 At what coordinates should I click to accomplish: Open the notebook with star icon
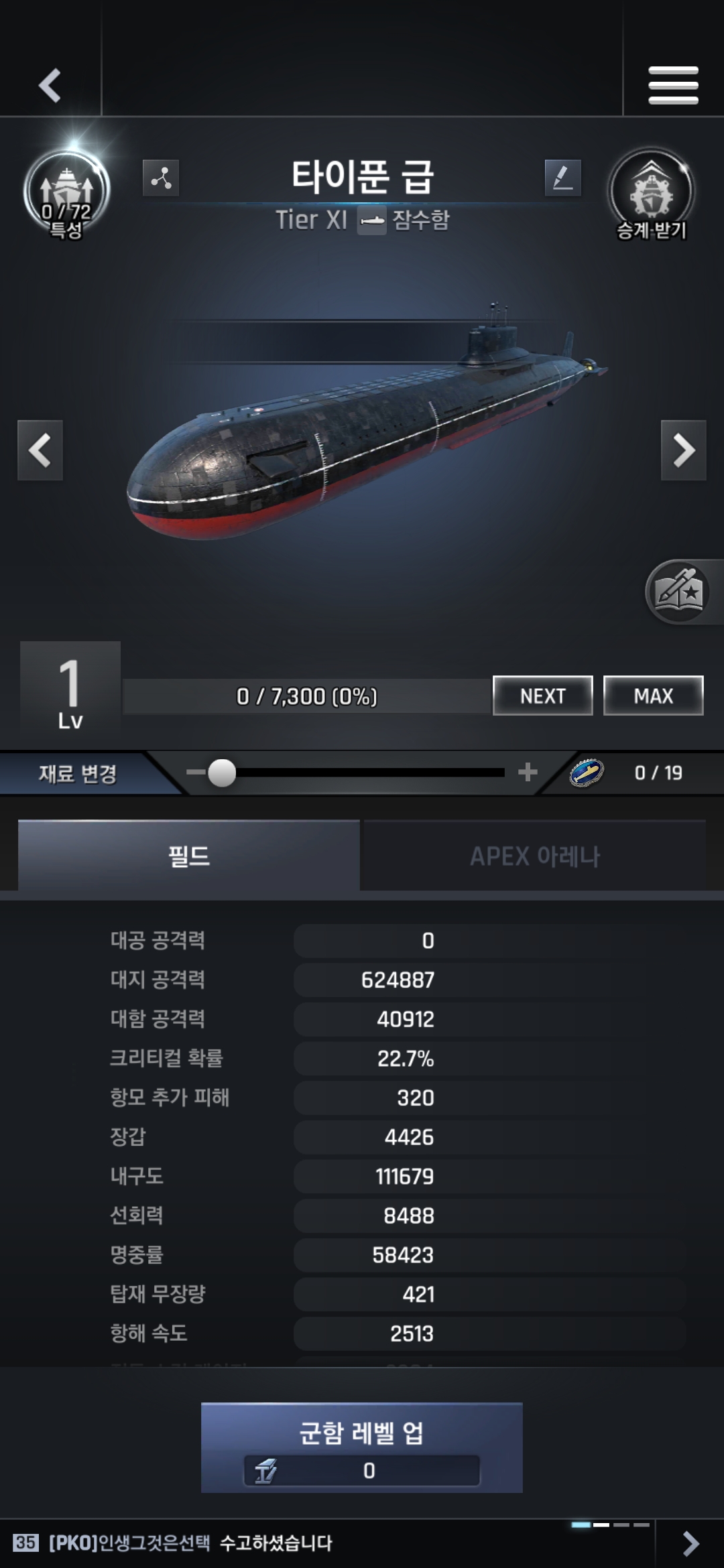(x=678, y=592)
